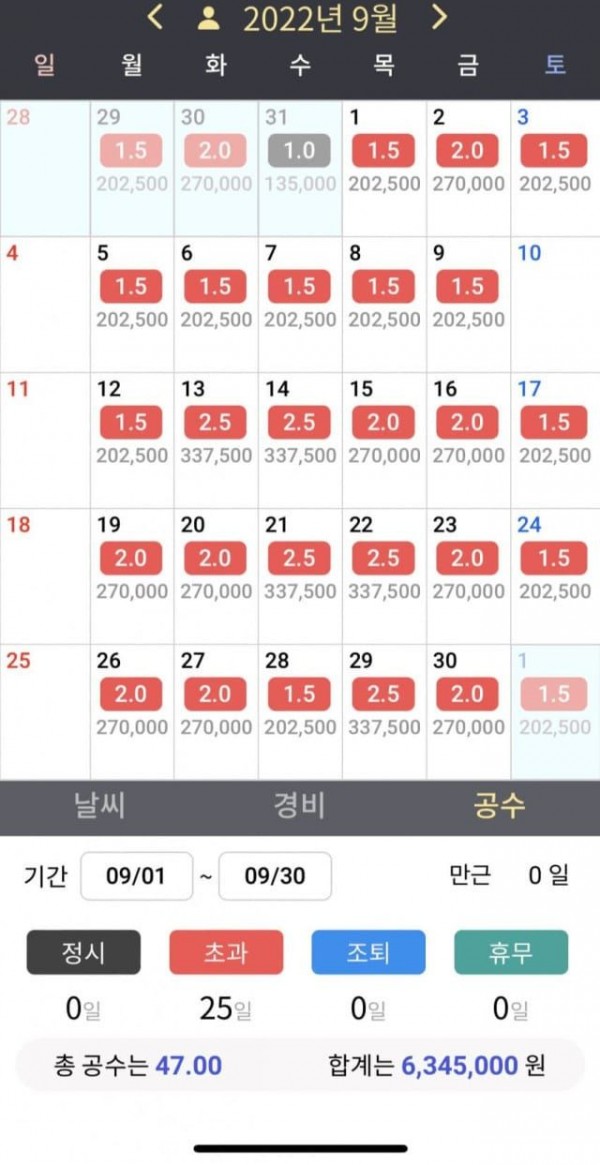Open September 28 calendar day
The width and height of the screenshot is (600, 1165).
click(x=300, y=712)
